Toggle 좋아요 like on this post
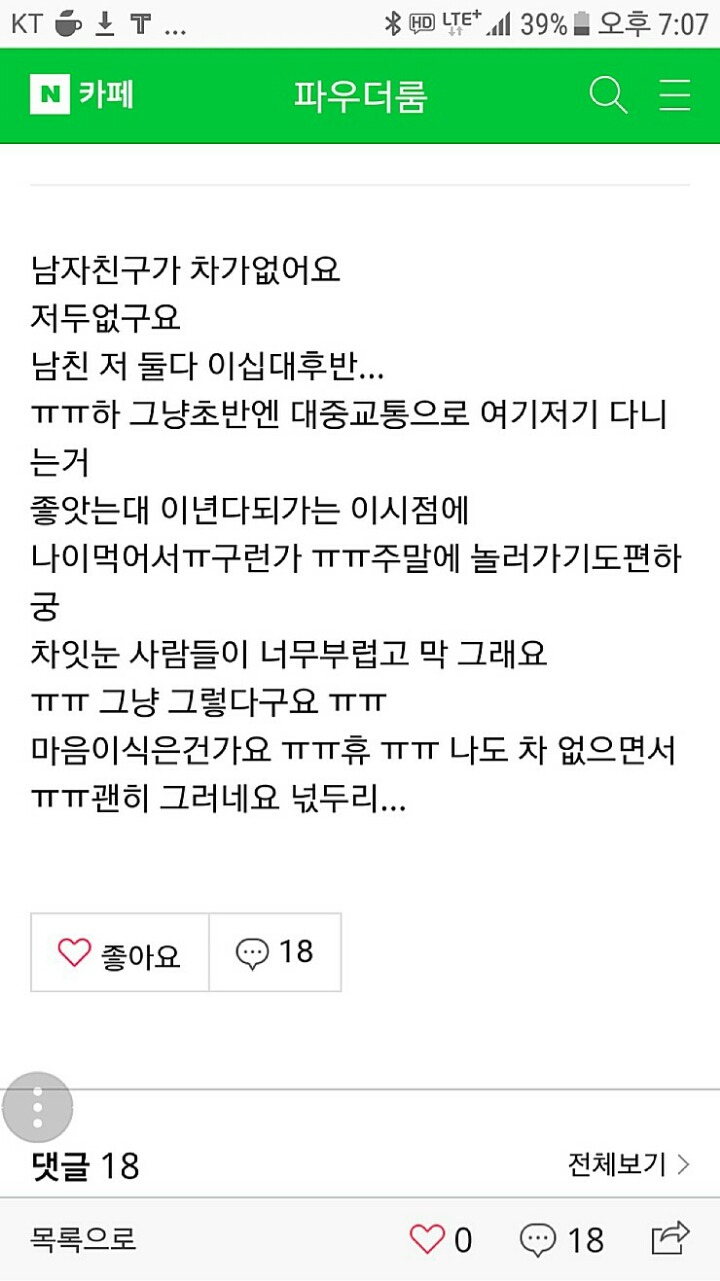The height and width of the screenshot is (1281, 720). tap(119, 952)
